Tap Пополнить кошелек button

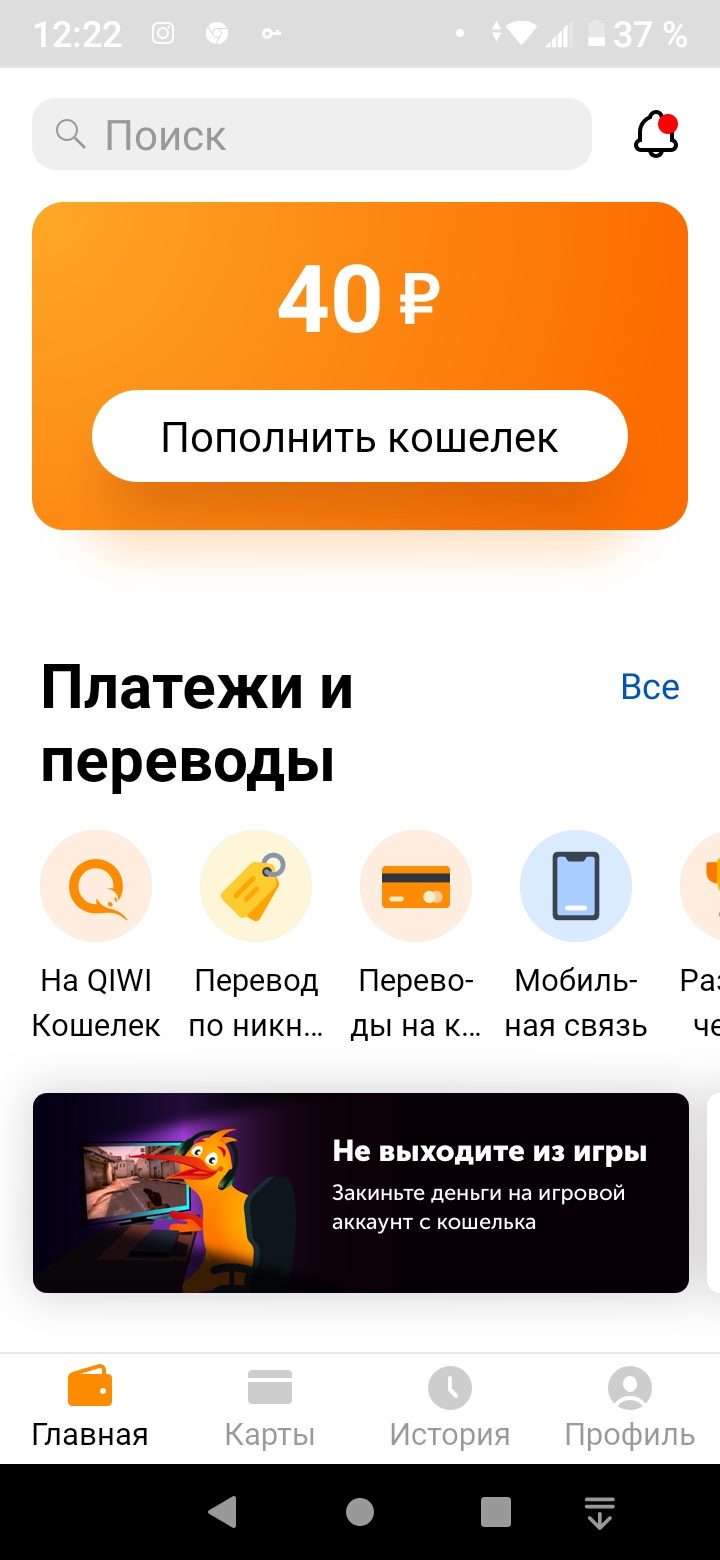(360, 437)
